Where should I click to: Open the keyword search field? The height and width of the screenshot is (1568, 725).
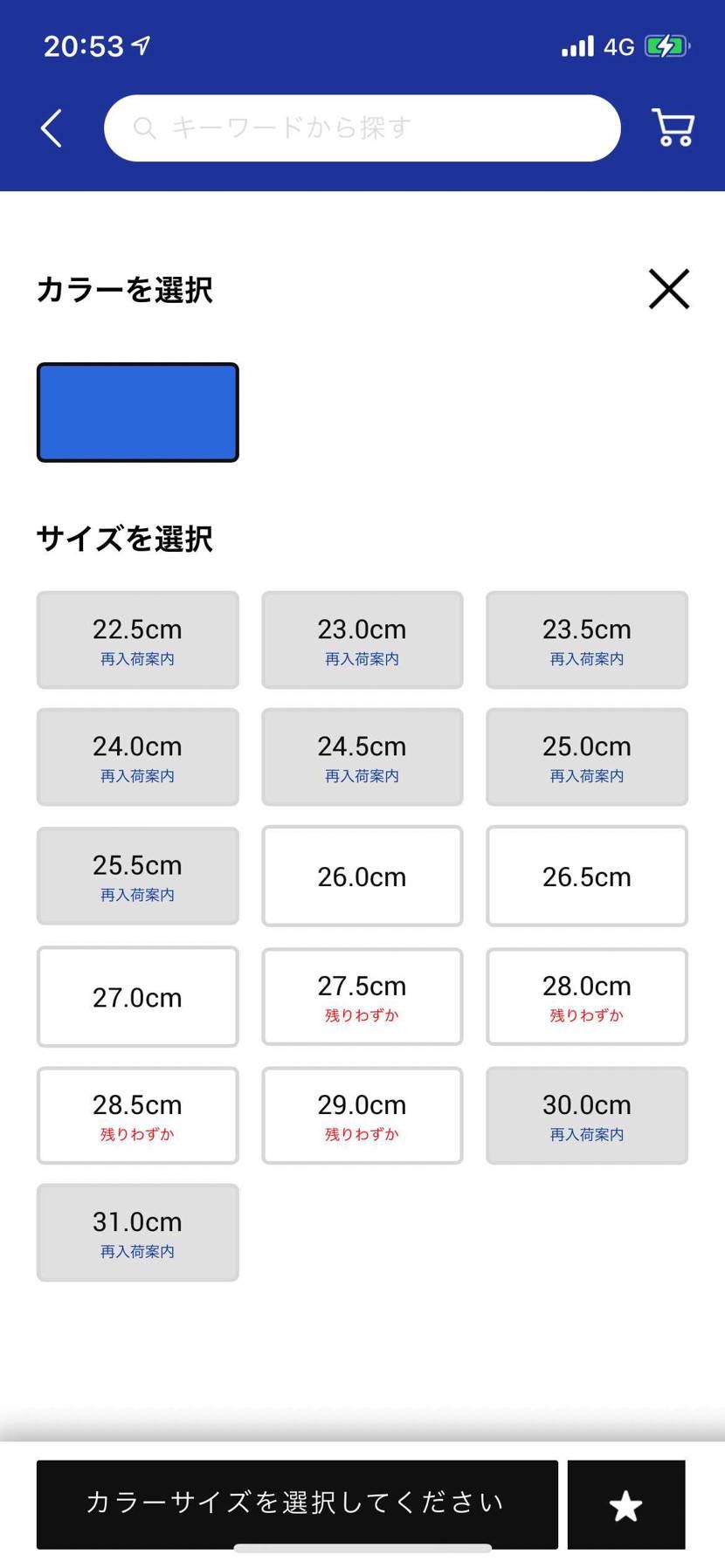pos(362,128)
